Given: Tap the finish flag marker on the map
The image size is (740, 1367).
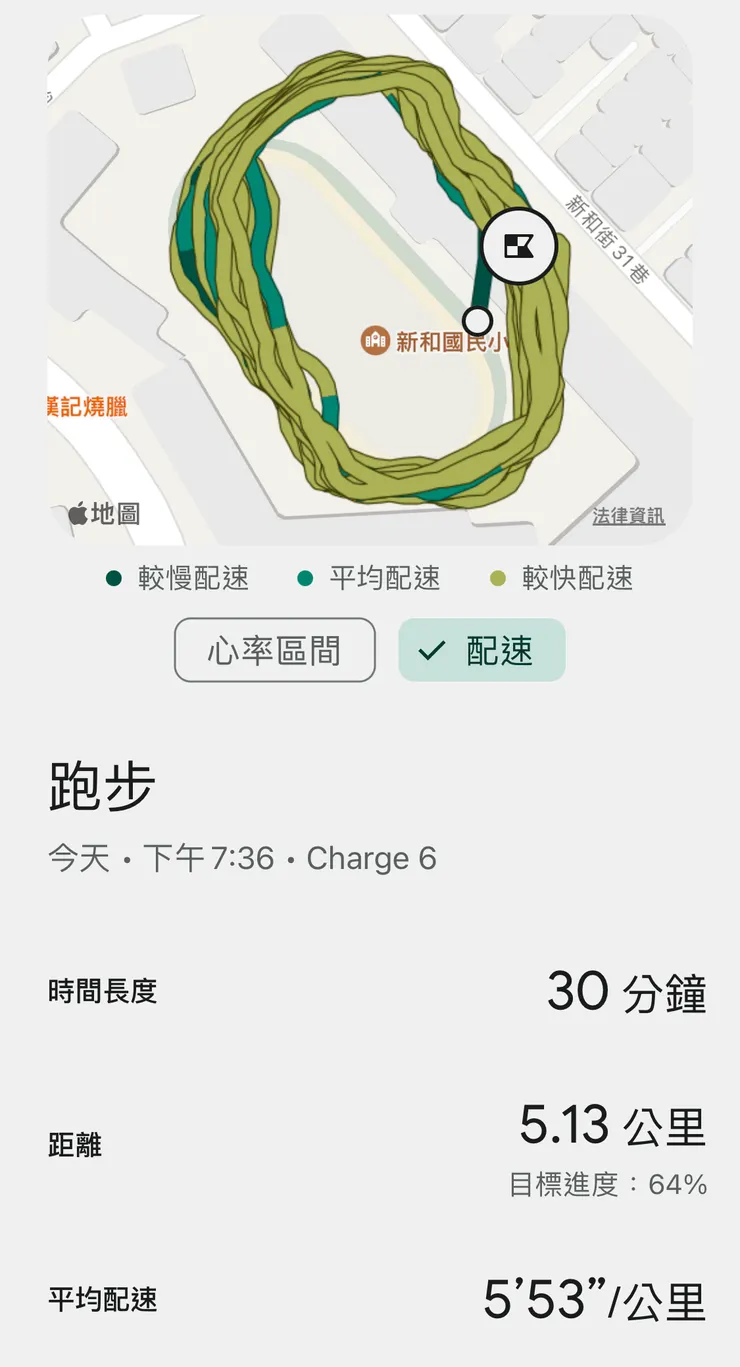Looking at the screenshot, I should click(520, 246).
